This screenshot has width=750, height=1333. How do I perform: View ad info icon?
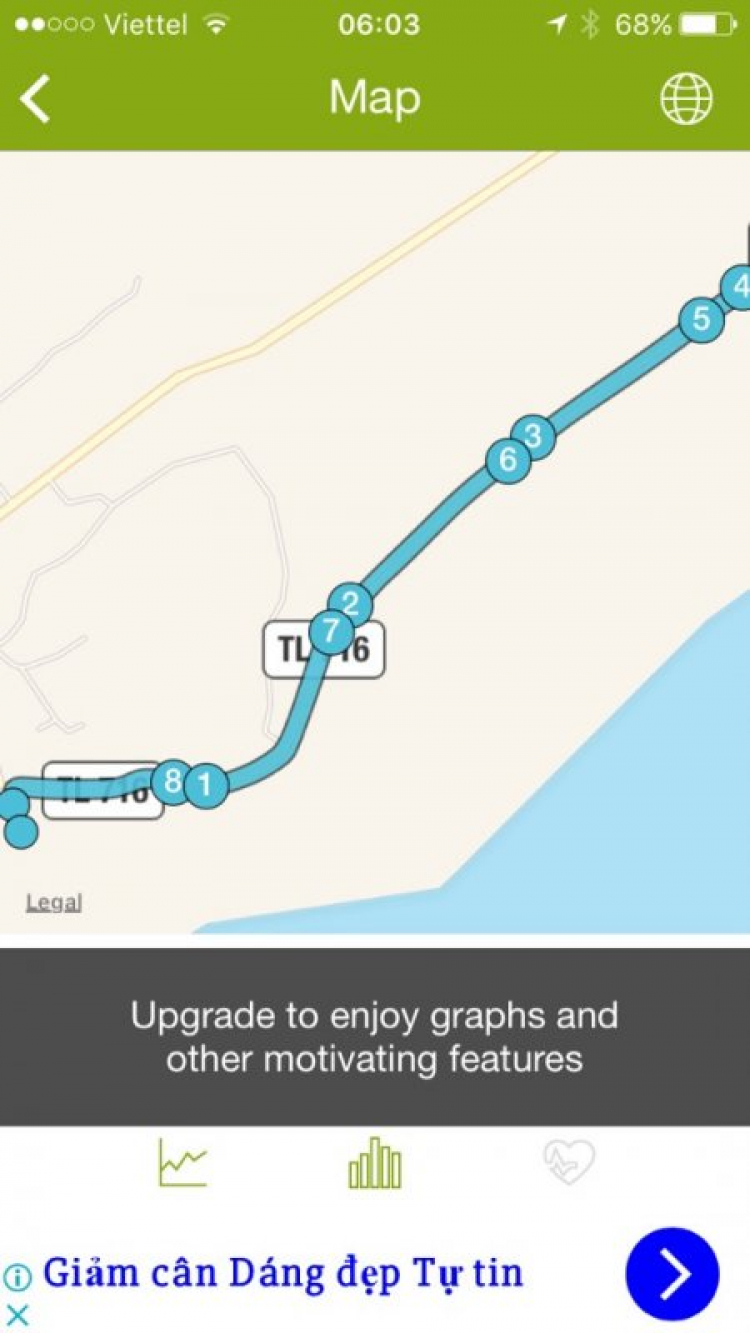coord(17,1276)
